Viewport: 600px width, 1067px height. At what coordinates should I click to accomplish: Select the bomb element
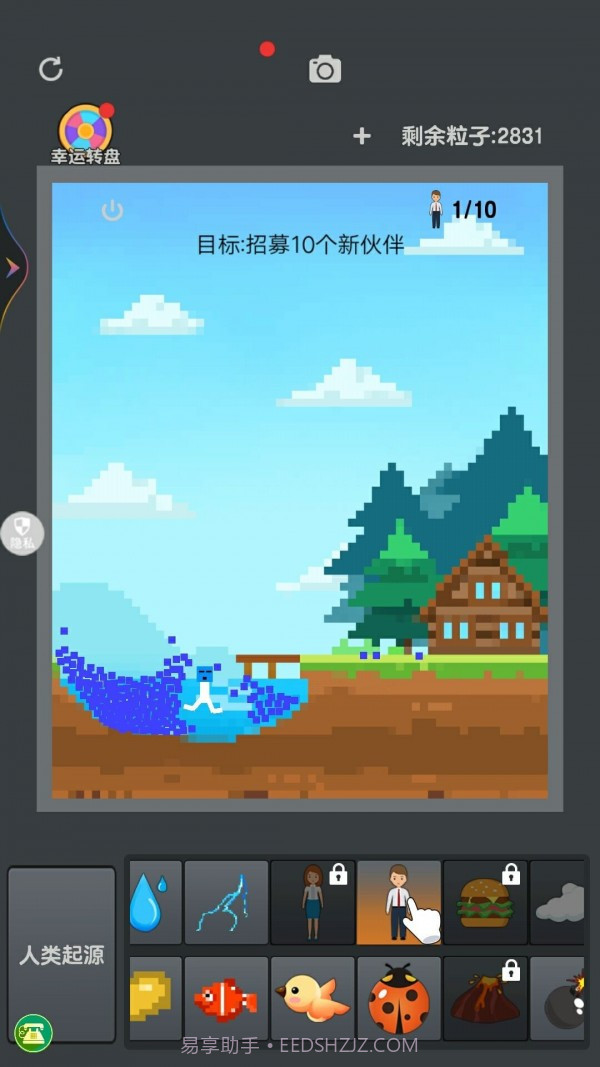pyautogui.click(x=560, y=998)
